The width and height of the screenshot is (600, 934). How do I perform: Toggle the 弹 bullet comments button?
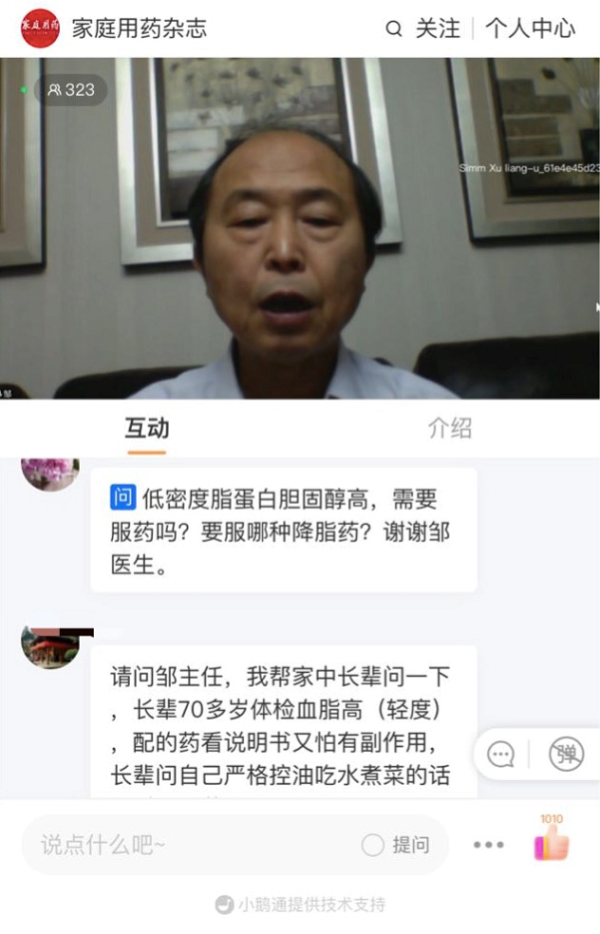pyautogui.click(x=566, y=754)
